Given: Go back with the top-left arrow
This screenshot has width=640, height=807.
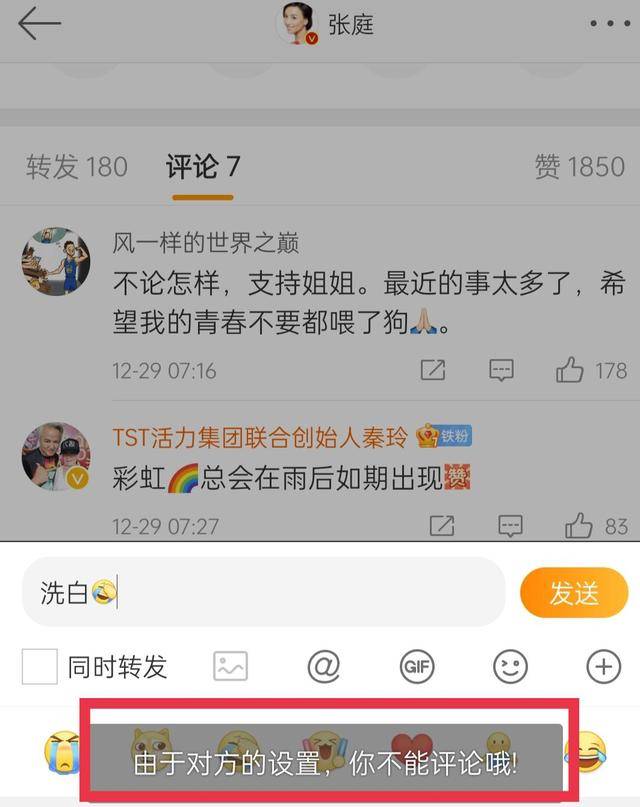Looking at the screenshot, I should point(40,23).
